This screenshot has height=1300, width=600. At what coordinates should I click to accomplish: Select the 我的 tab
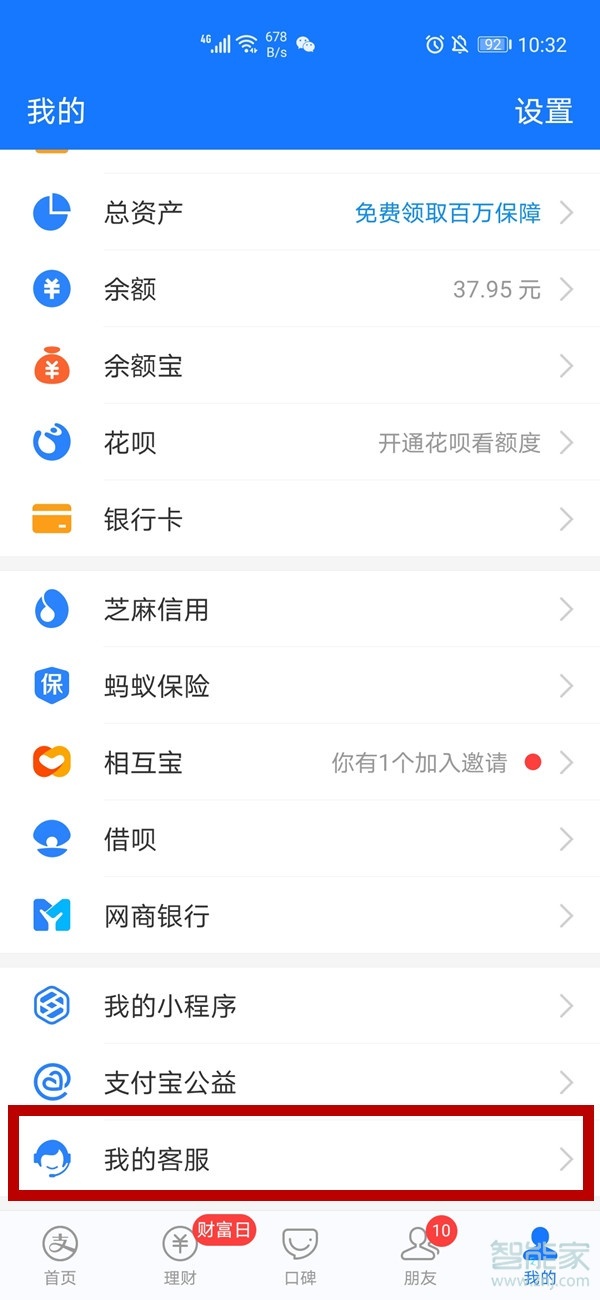tap(540, 1255)
